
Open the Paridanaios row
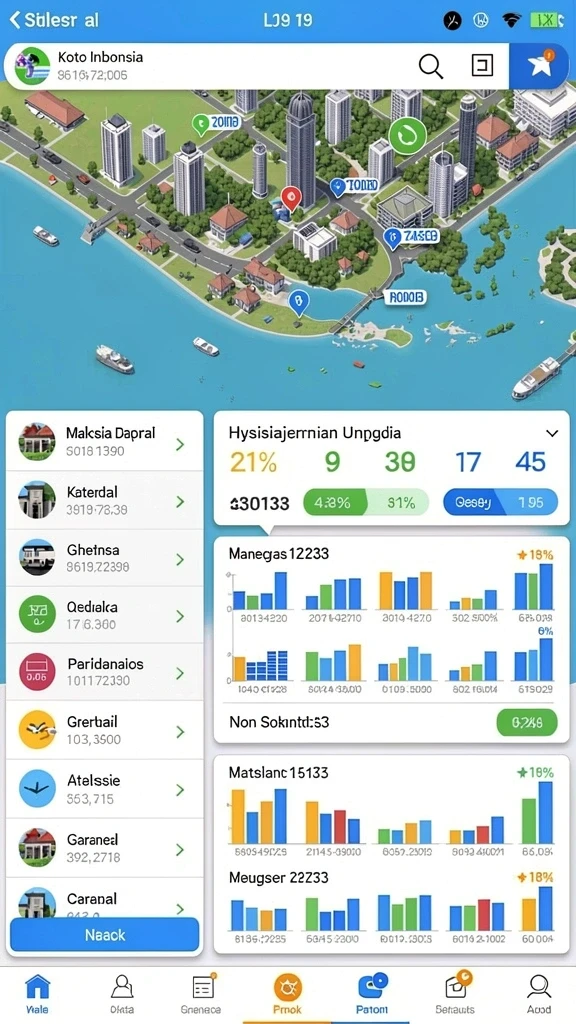click(x=104, y=672)
